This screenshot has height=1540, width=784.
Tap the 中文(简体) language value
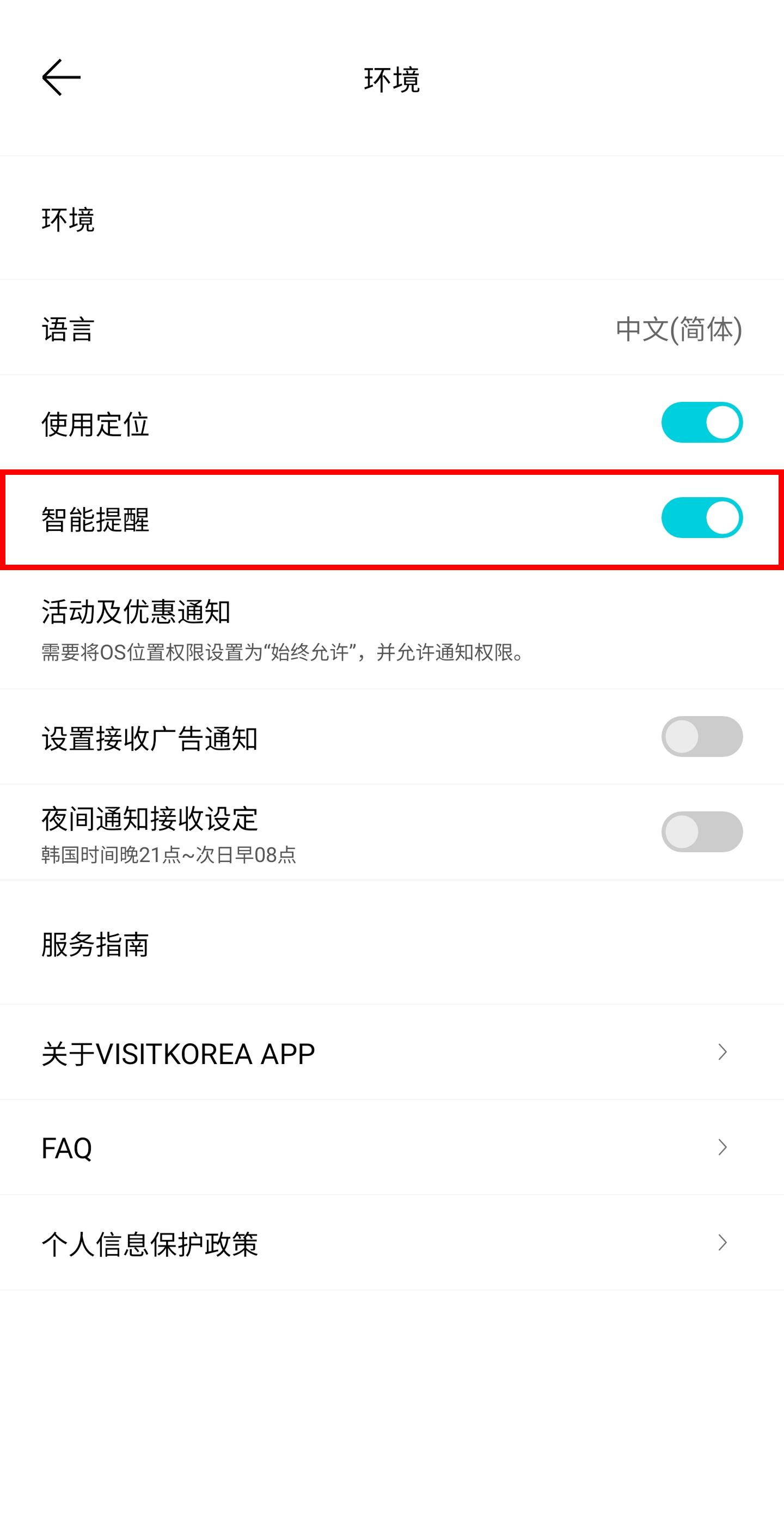[678, 330]
